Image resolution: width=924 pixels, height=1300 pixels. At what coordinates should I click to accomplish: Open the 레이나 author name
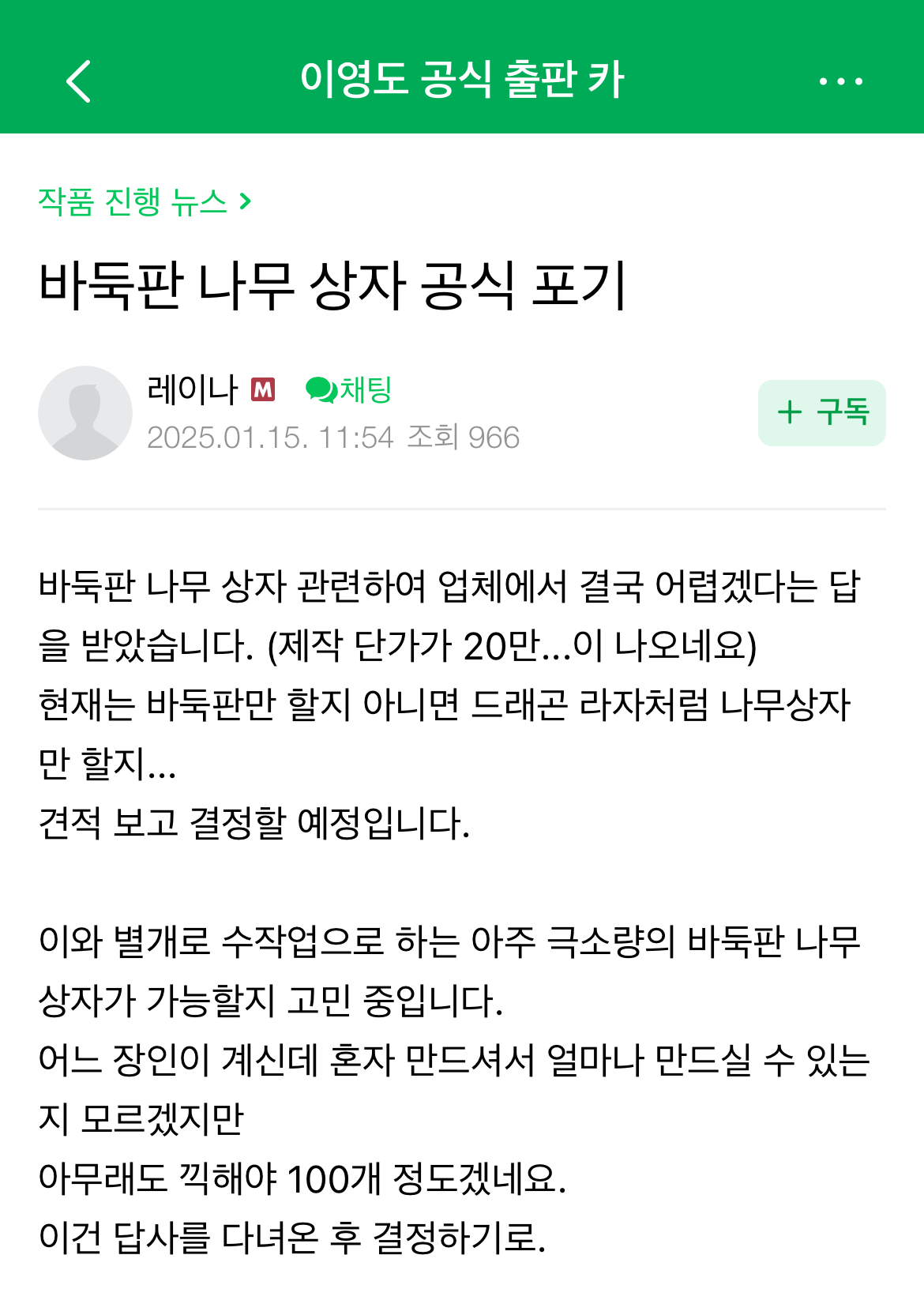[x=193, y=389]
